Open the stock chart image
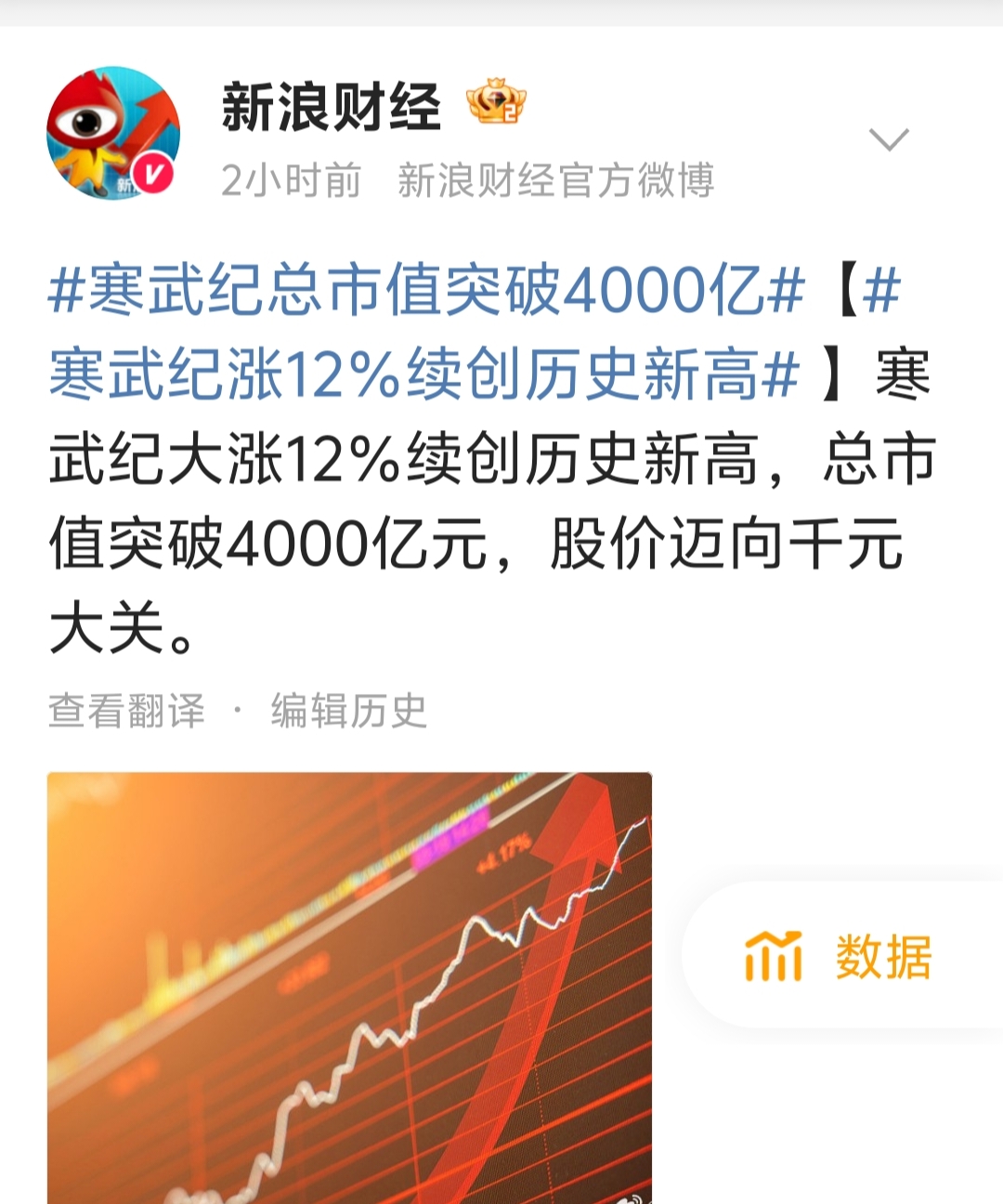 point(349,987)
